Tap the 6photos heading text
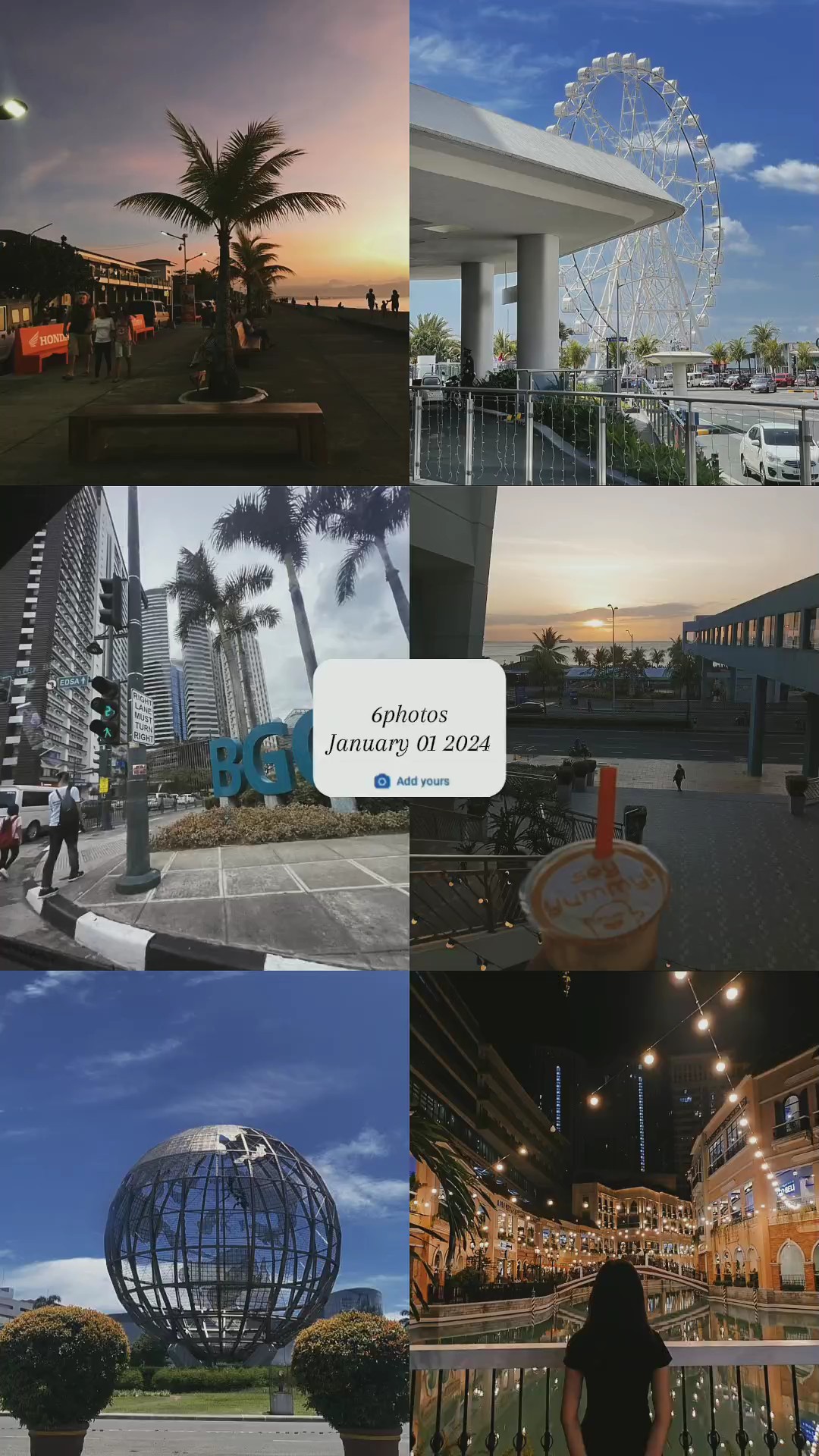 click(409, 714)
